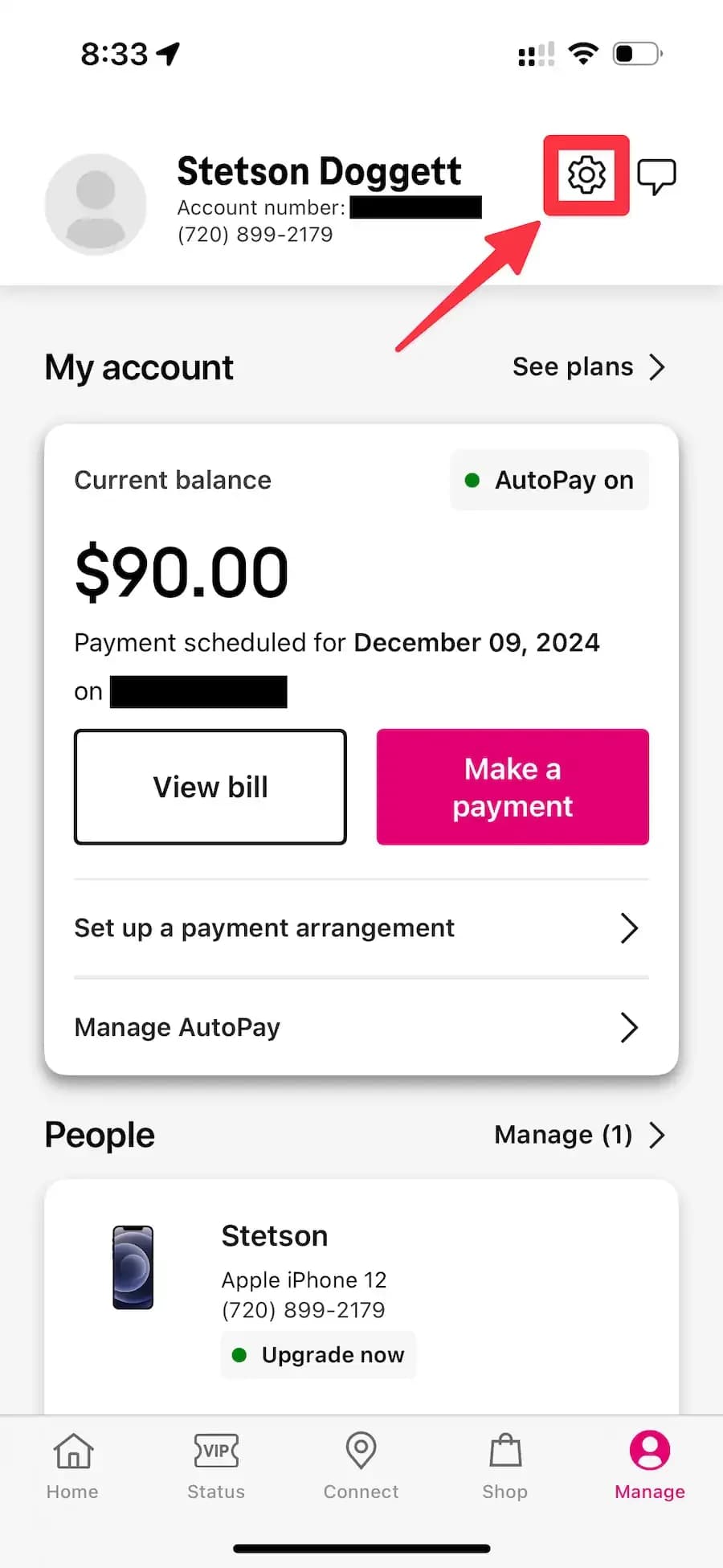Tap the iPhone 12 device thumbnail

(133, 1268)
